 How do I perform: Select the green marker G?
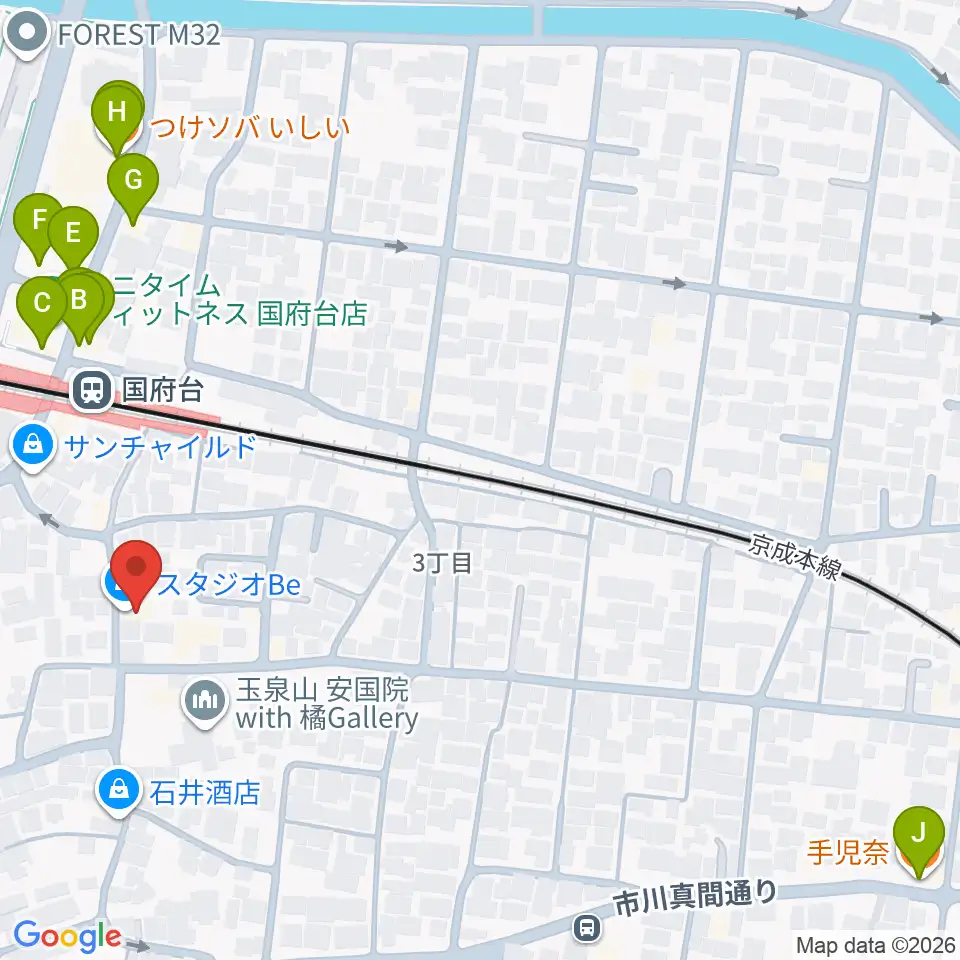point(133,188)
